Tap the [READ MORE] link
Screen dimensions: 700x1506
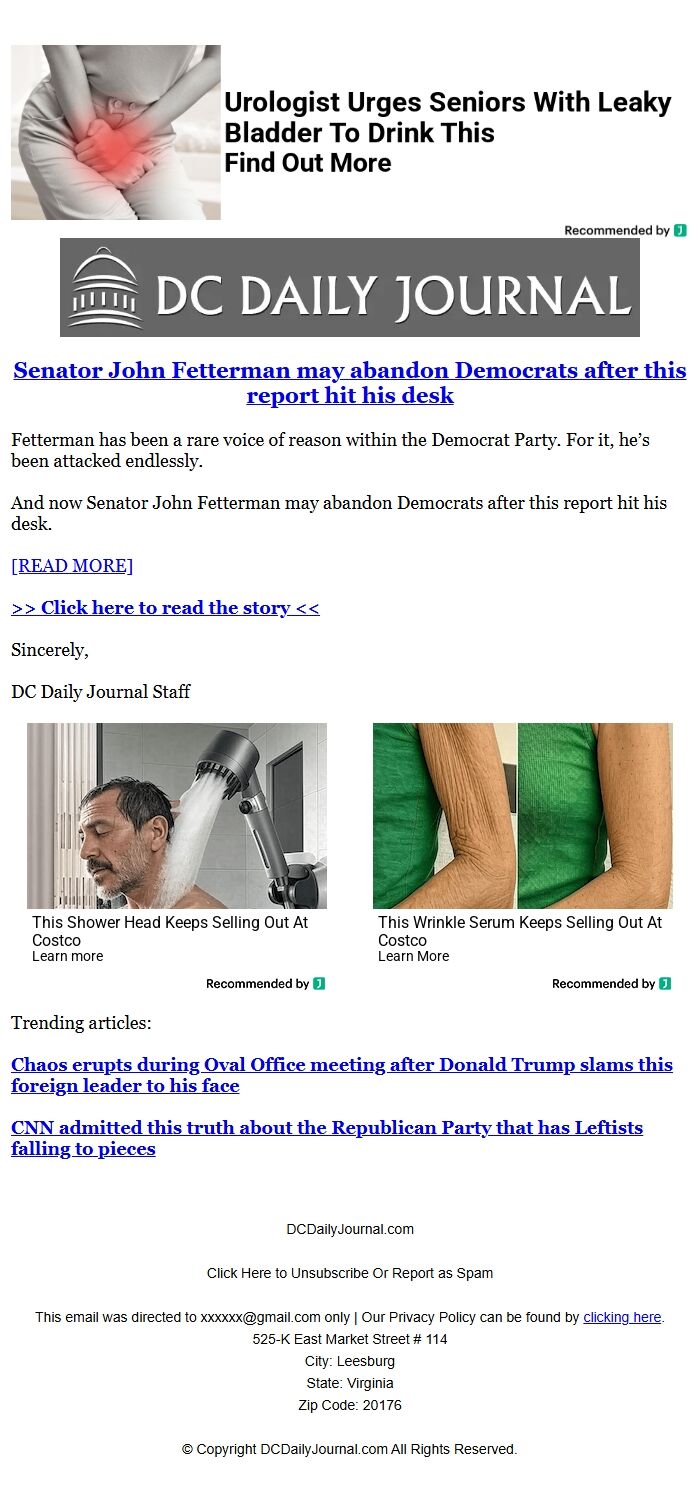(x=72, y=566)
